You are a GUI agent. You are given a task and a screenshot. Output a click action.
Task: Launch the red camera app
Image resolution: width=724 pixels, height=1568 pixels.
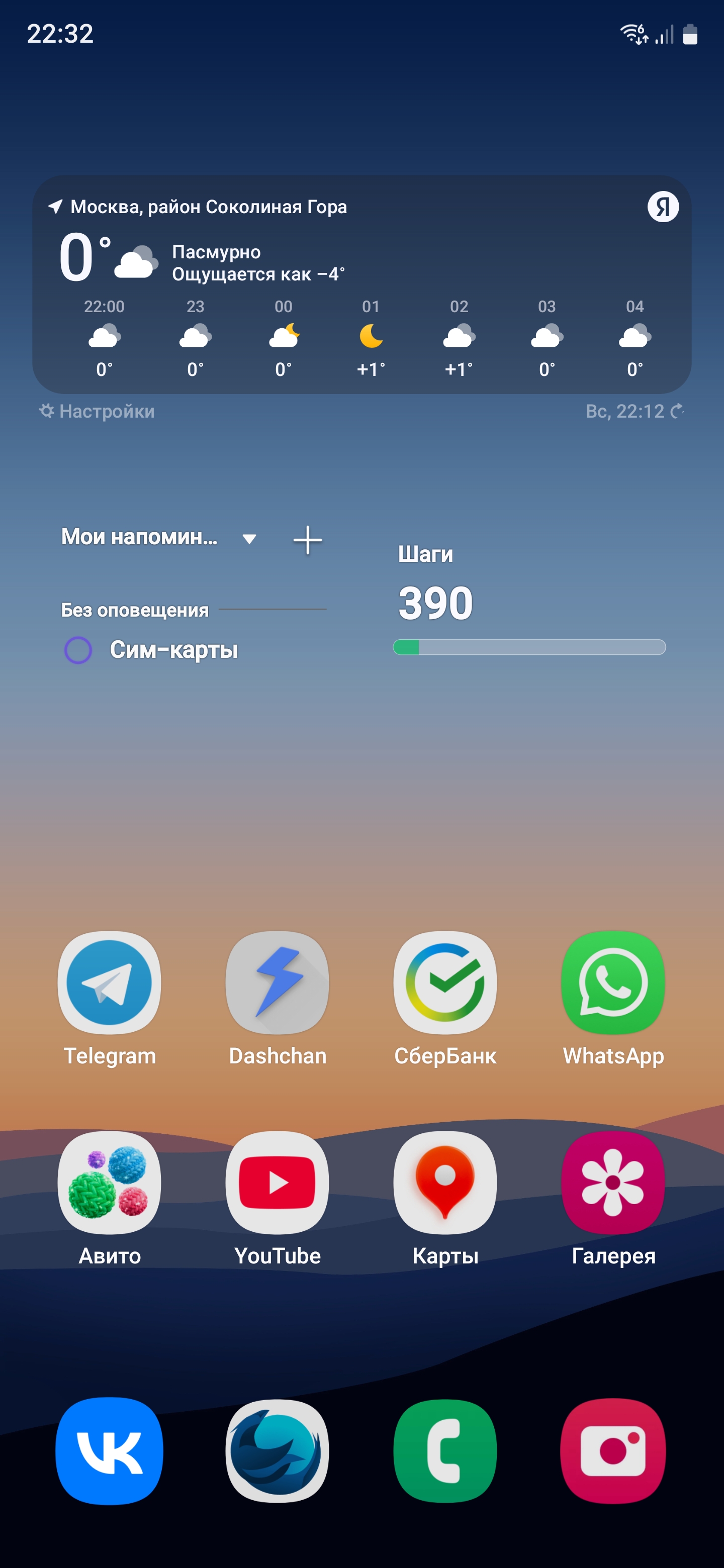click(613, 1450)
